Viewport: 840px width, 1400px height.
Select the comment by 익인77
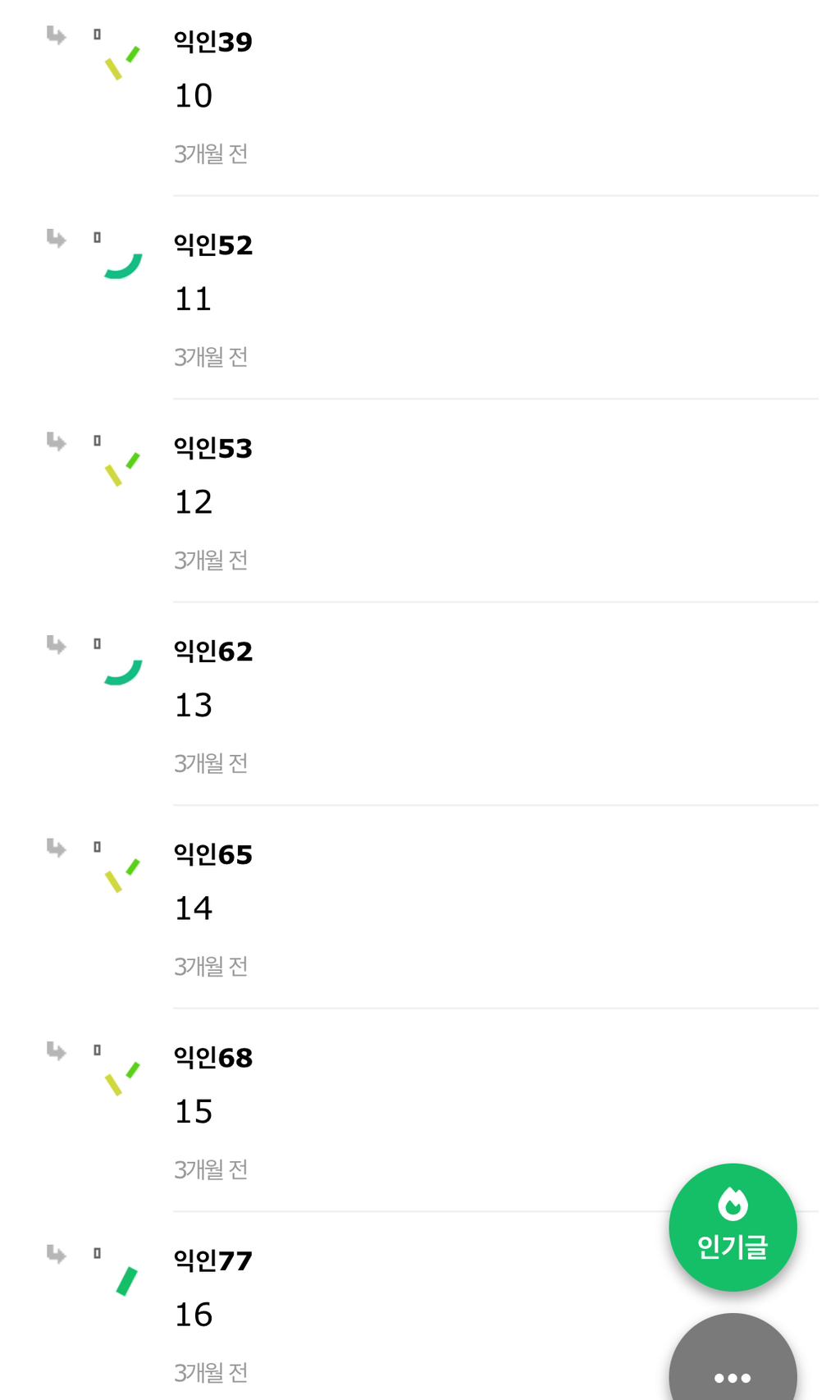click(194, 1315)
